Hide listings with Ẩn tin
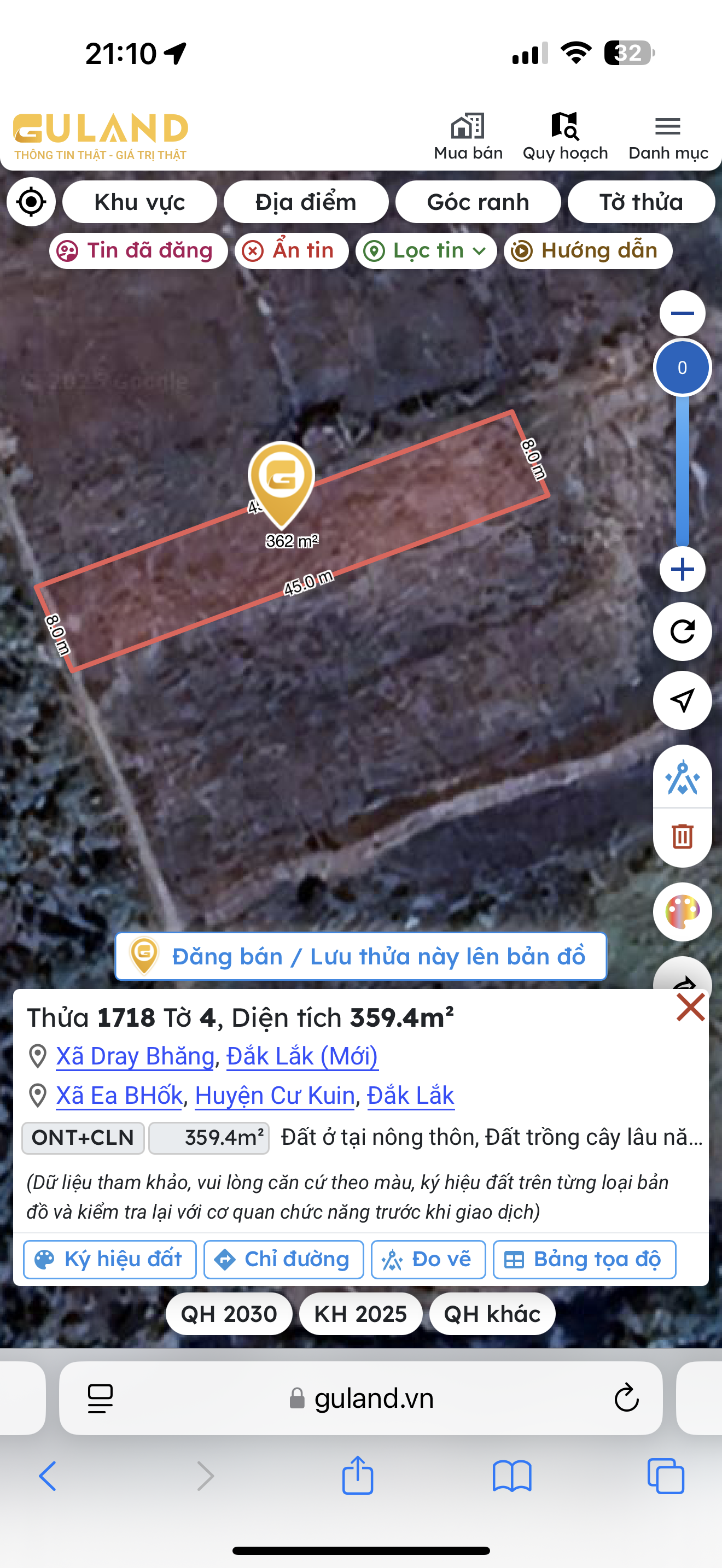This screenshot has height=1568, width=722. click(291, 251)
